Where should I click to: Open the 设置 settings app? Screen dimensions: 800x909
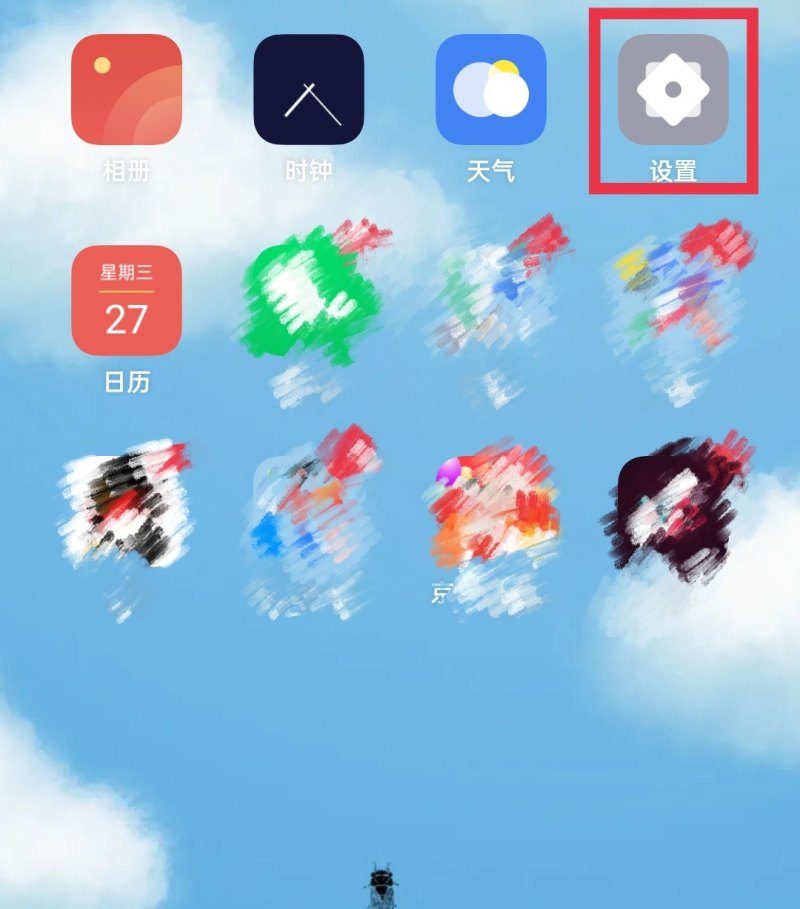click(672, 90)
